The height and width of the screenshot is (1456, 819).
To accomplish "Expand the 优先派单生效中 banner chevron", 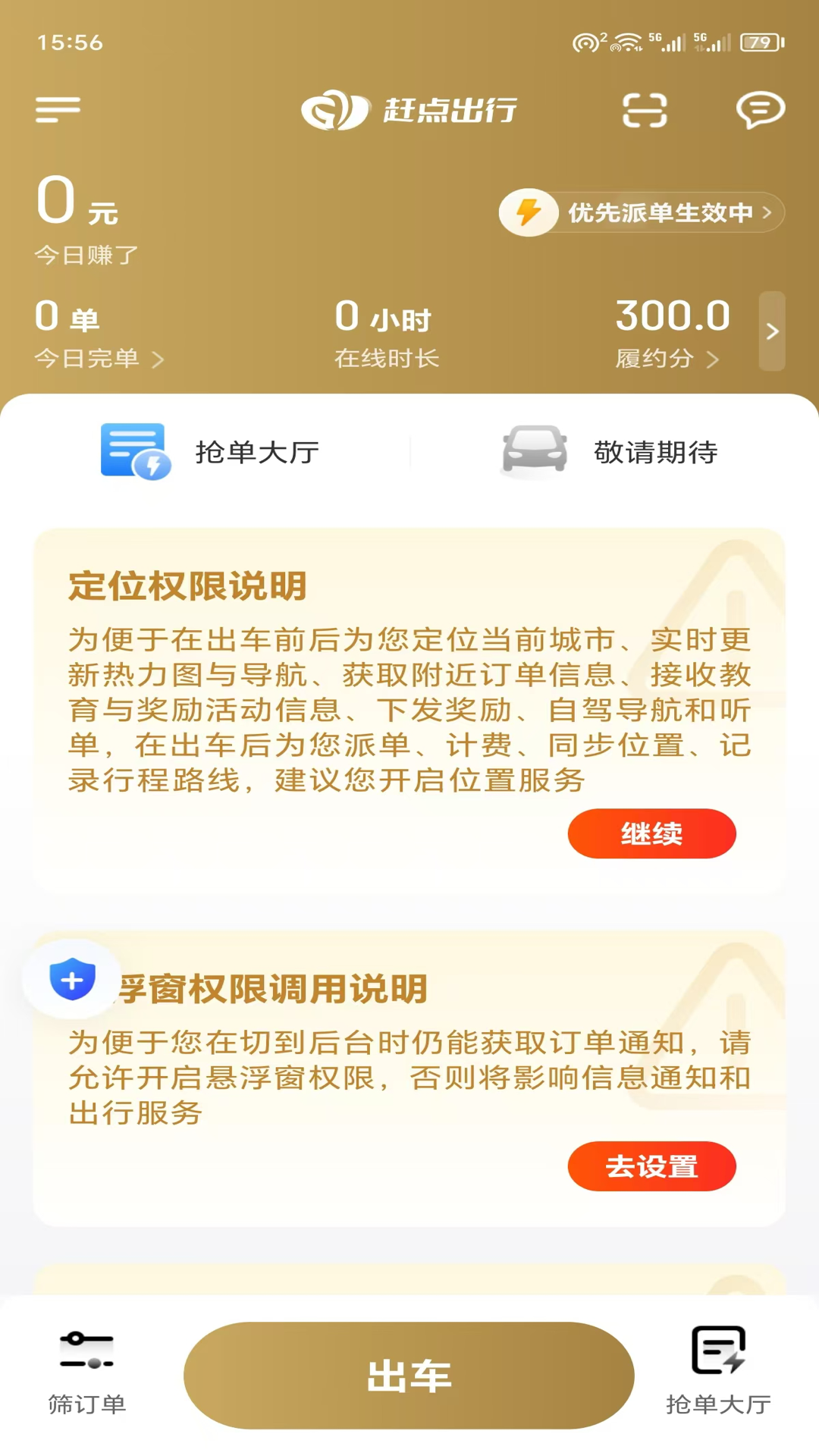I will click(771, 213).
